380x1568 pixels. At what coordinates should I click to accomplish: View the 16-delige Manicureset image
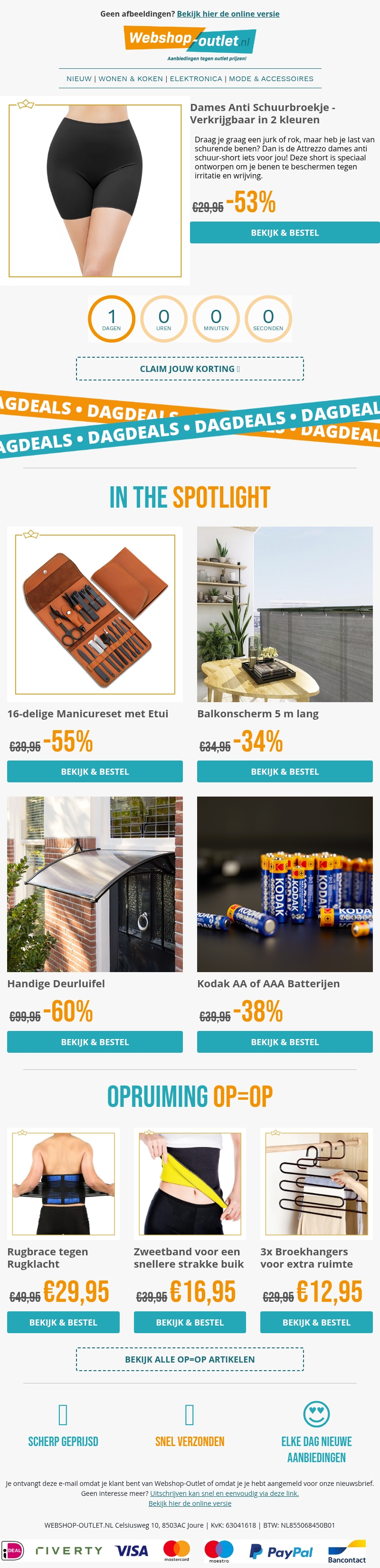(x=95, y=613)
